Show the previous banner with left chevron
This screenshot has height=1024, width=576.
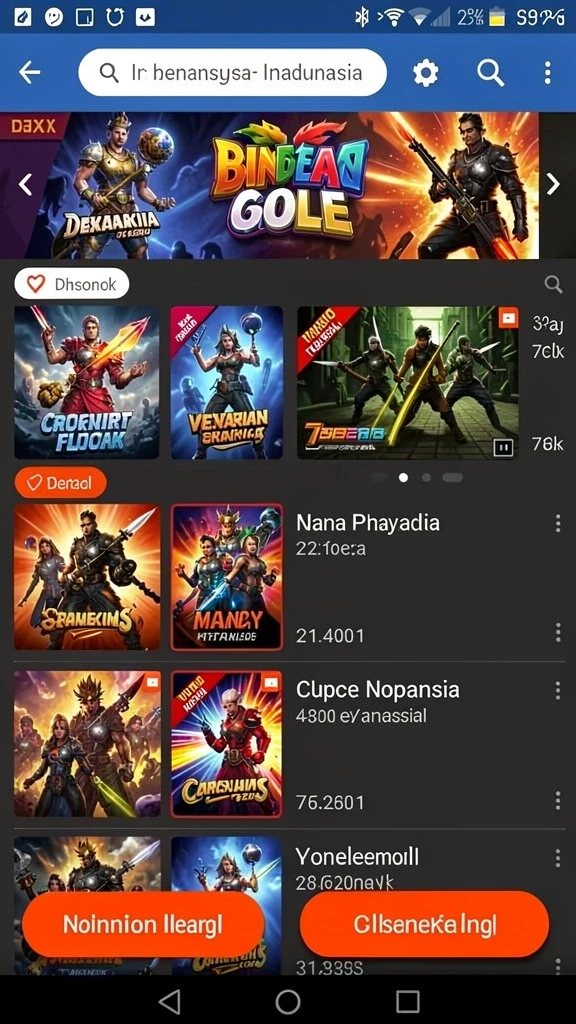click(x=25, y=184)
